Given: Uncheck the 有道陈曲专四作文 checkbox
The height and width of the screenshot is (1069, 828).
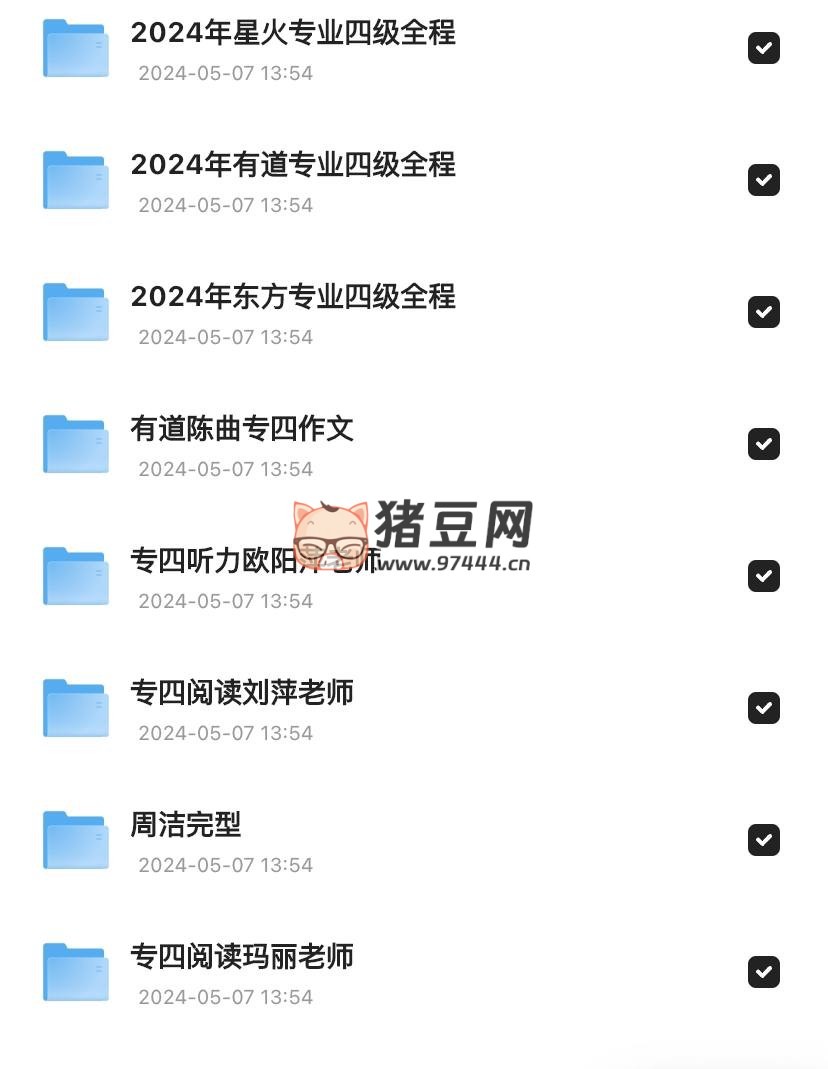Looking at the screenshot, I should (x=763, y=444).
